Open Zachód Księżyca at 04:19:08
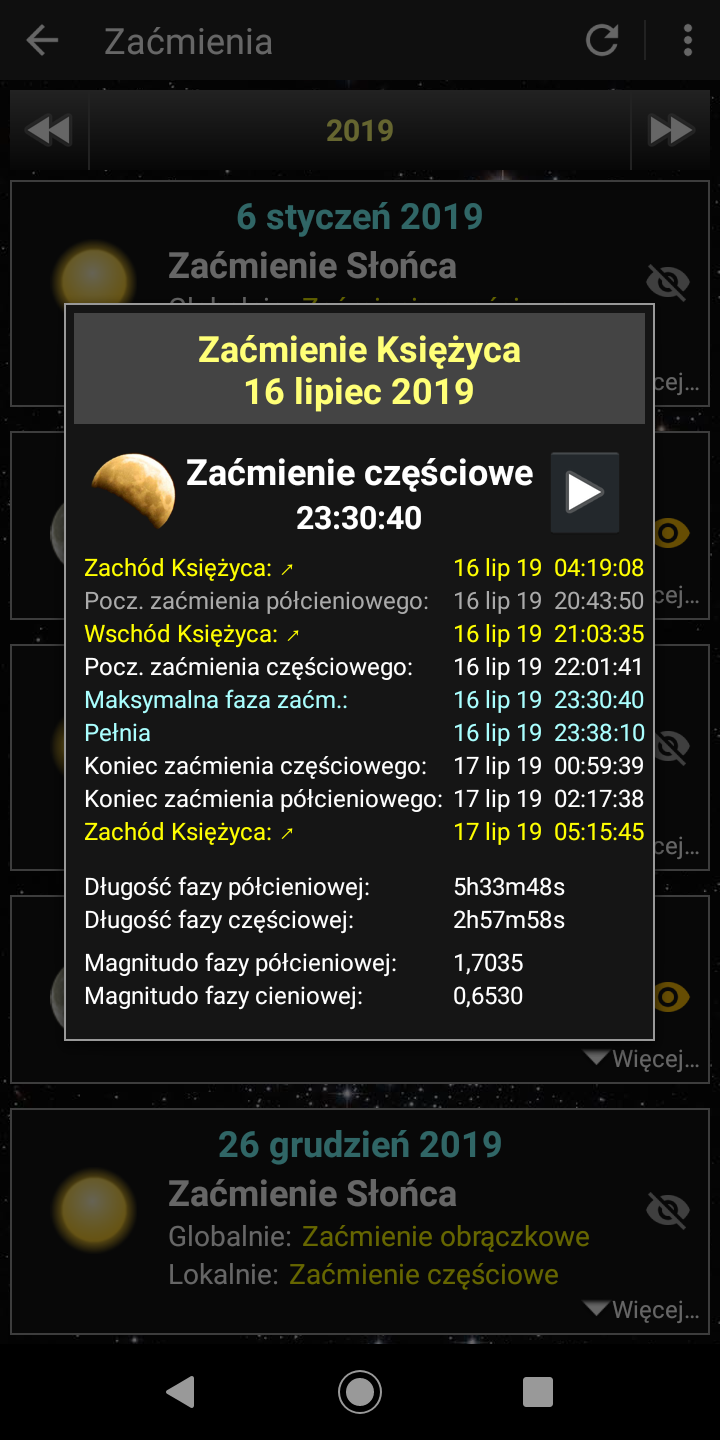 (x=190, y=569)
